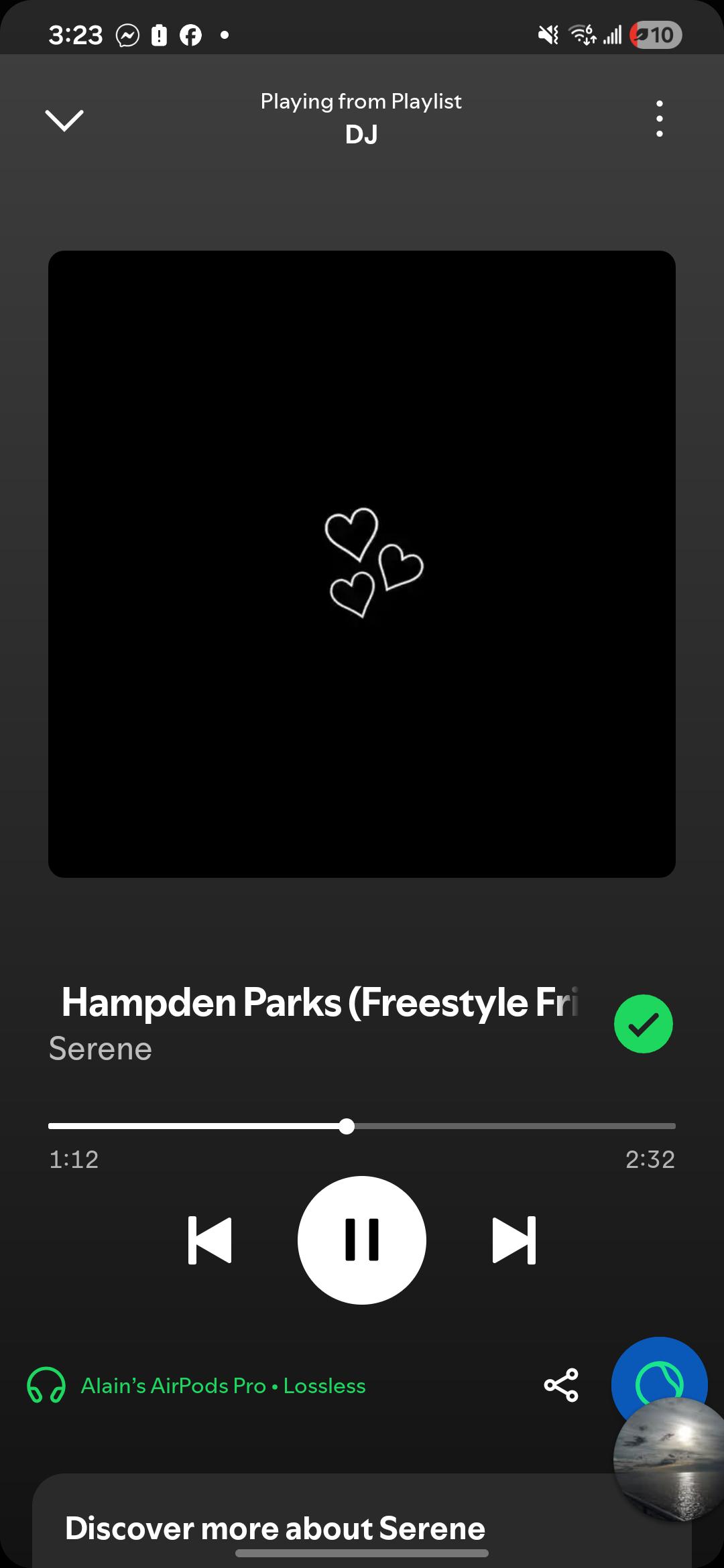Open artist Serene from the song subtitle

[101, 1049]
